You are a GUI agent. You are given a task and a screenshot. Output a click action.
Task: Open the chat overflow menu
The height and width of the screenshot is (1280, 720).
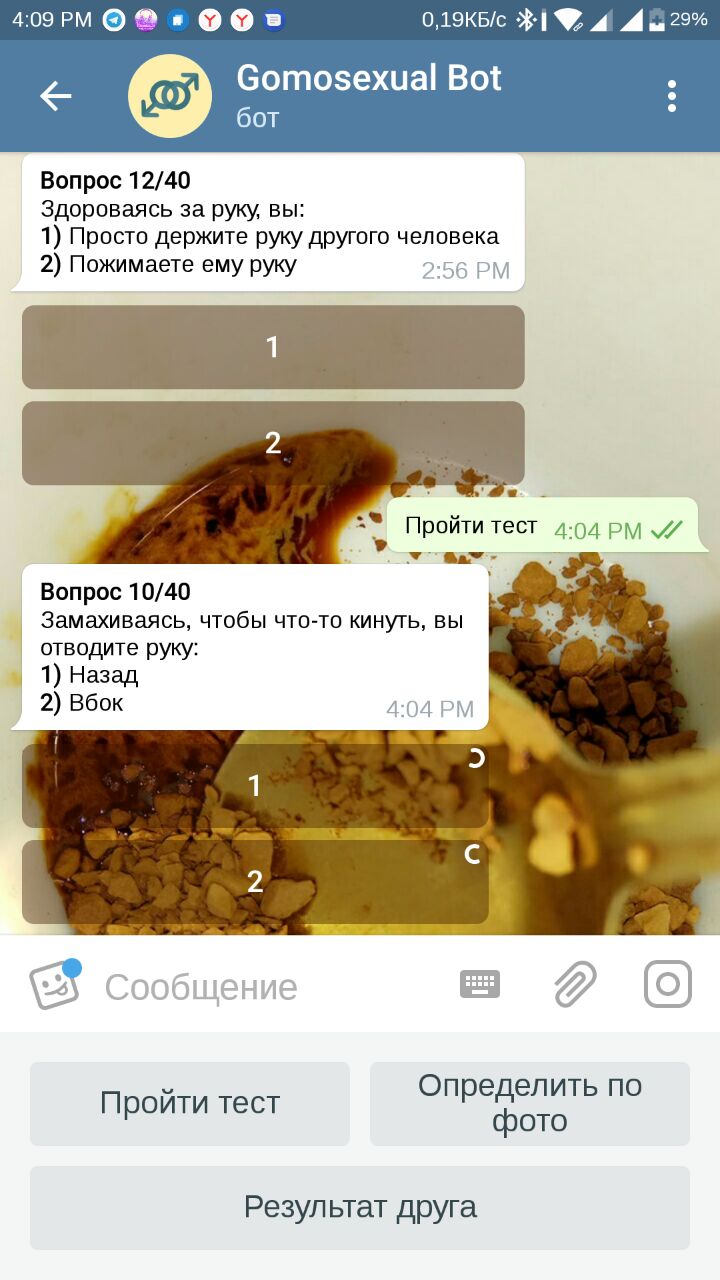(x=672, y=96)
